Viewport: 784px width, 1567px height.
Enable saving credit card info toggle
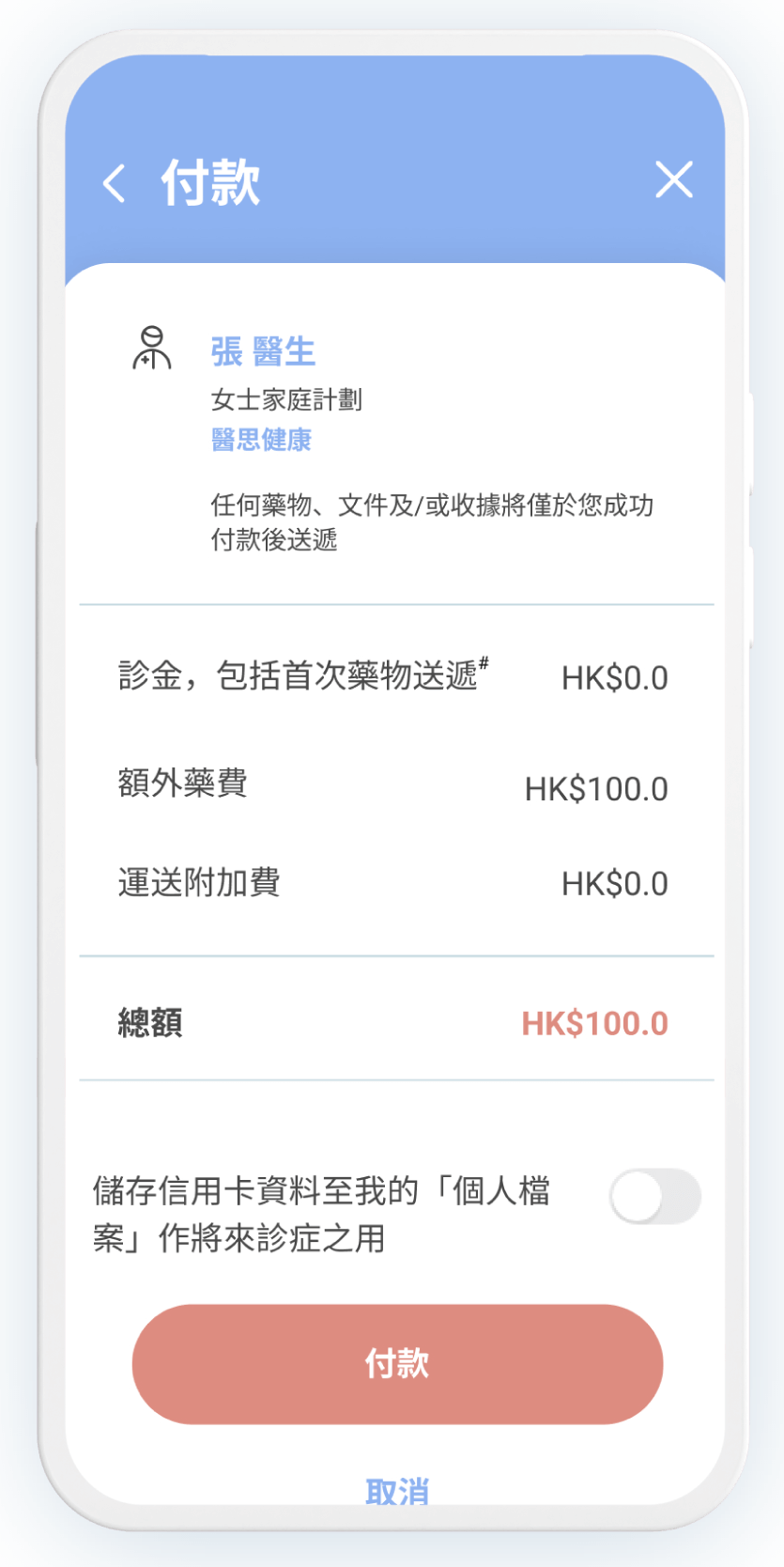(x=654, y=1196)
